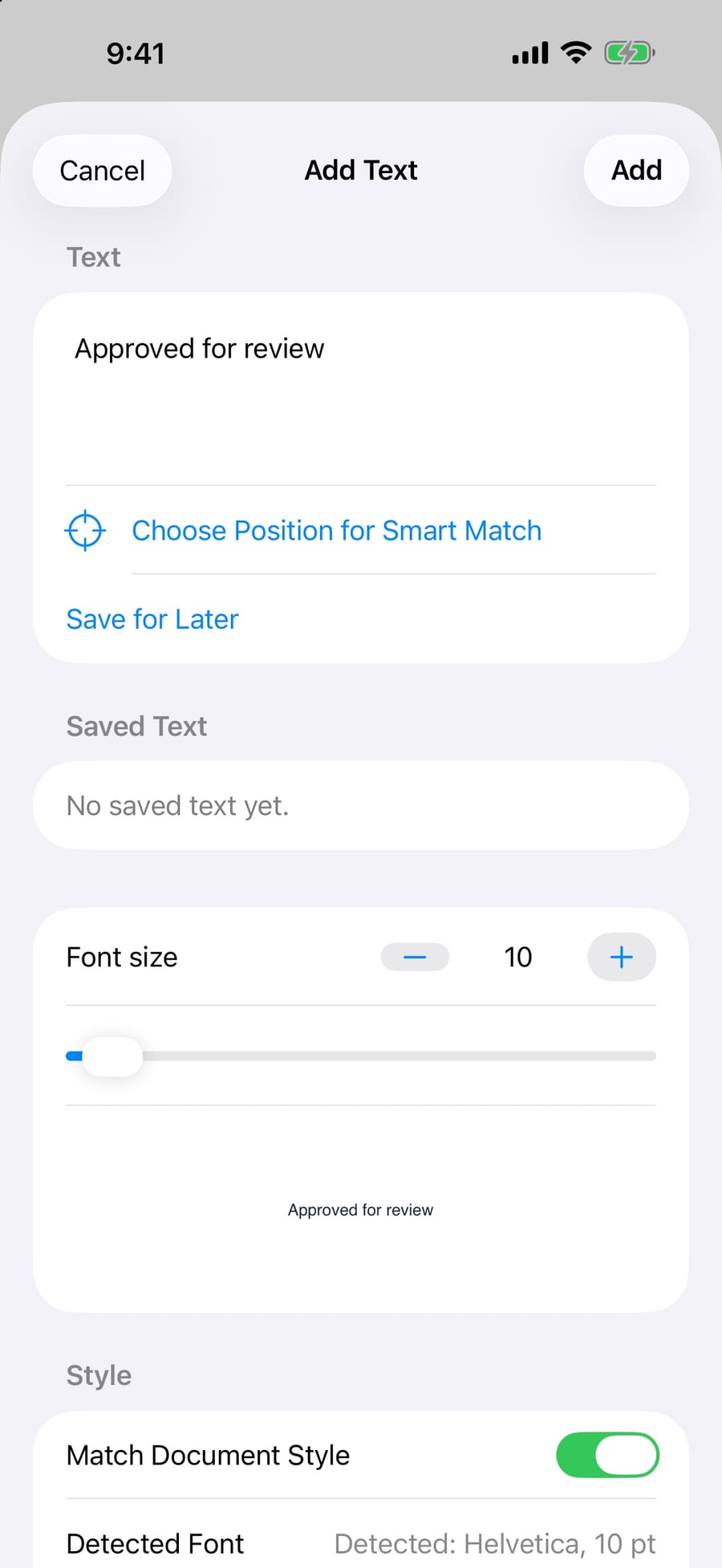
Task: Disable Match Document Style switch
Action: (607, 1455)
